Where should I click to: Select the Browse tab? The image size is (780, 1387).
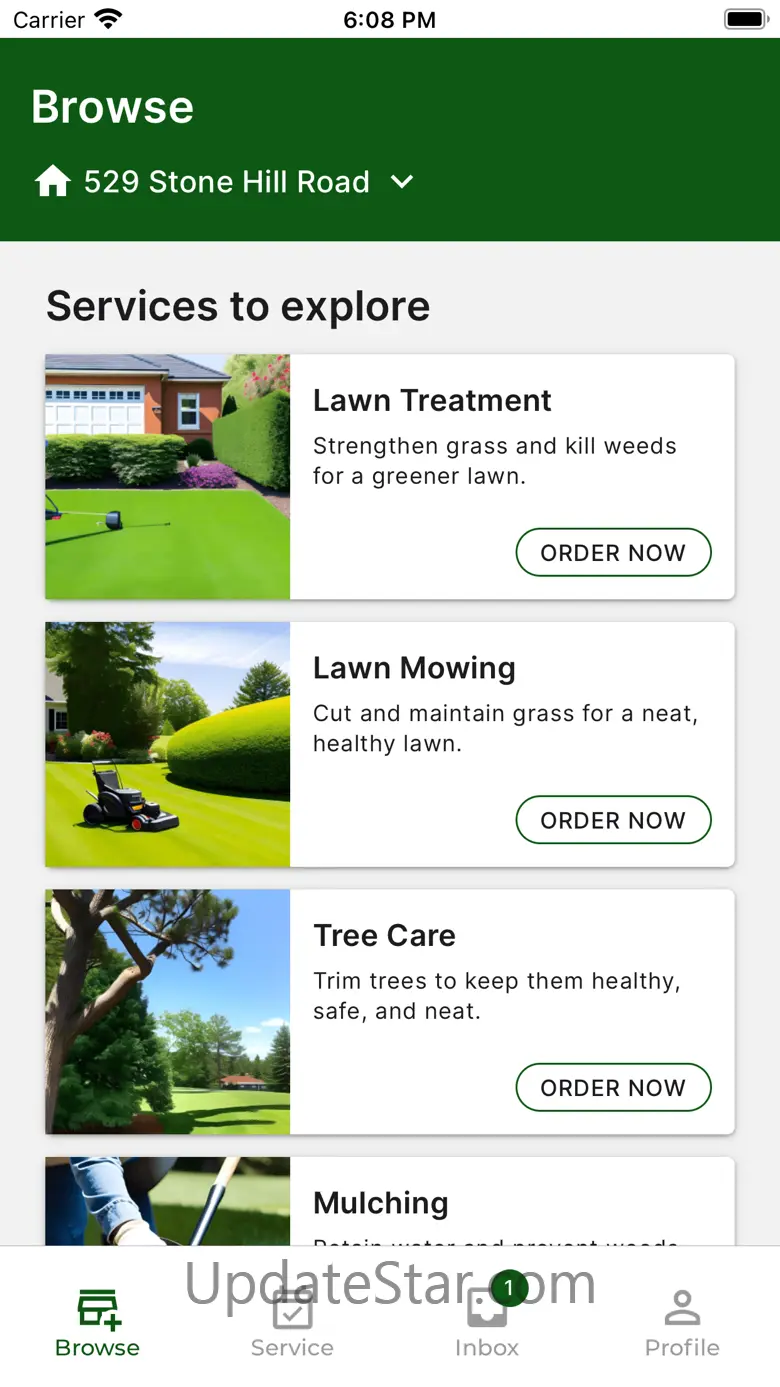97,1322
